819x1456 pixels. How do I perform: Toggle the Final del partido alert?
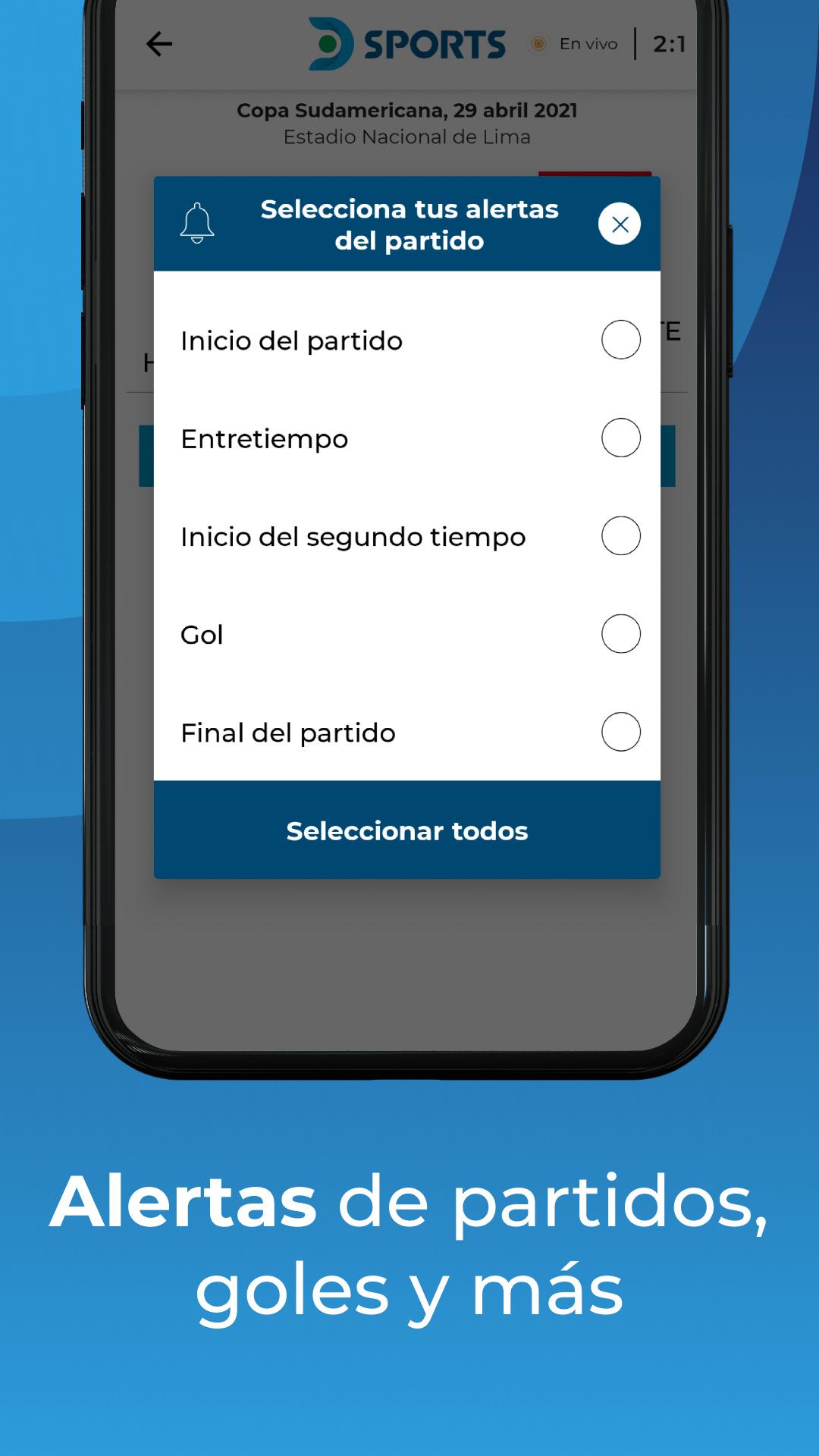click(620, 732)
